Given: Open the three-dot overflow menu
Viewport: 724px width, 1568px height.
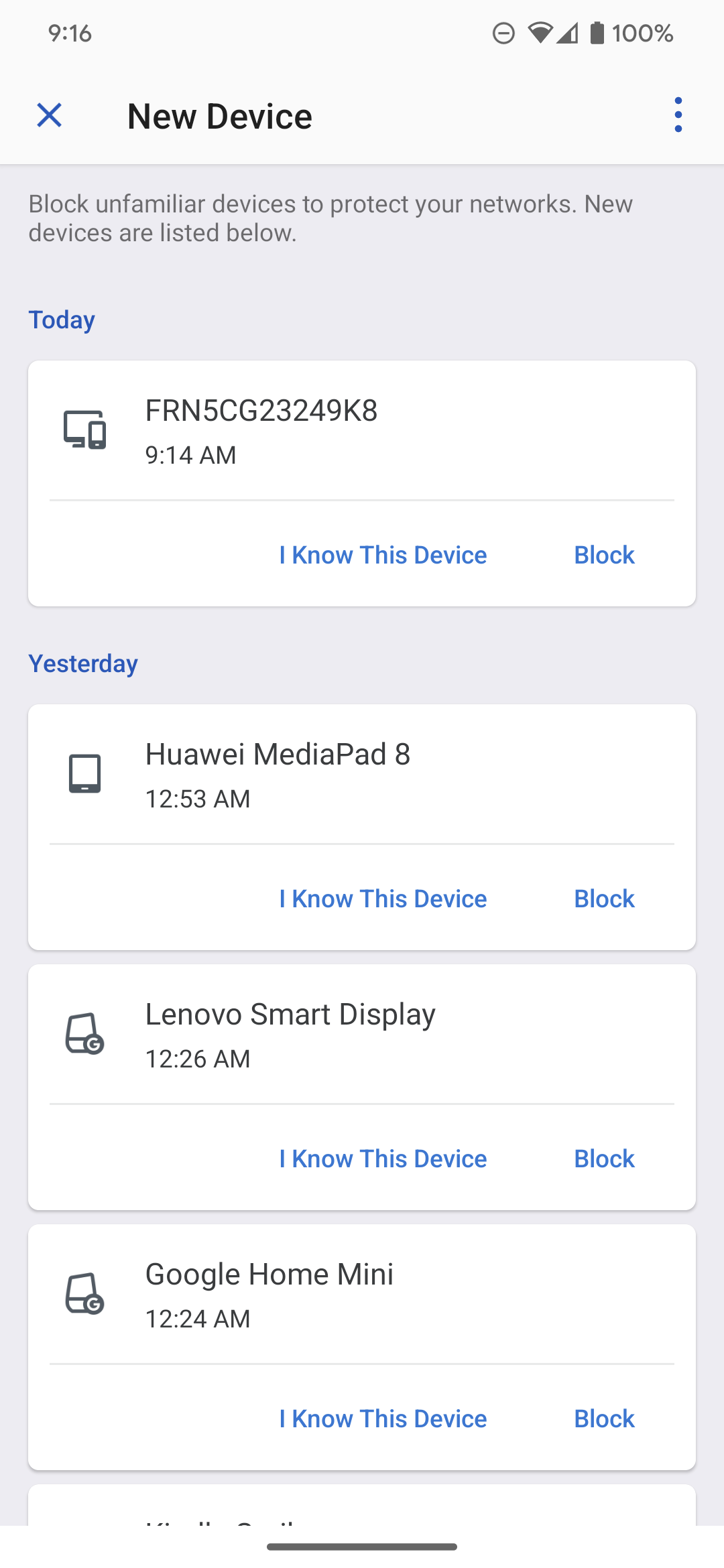Looking at the screenshot, I should tap(678, 115).
